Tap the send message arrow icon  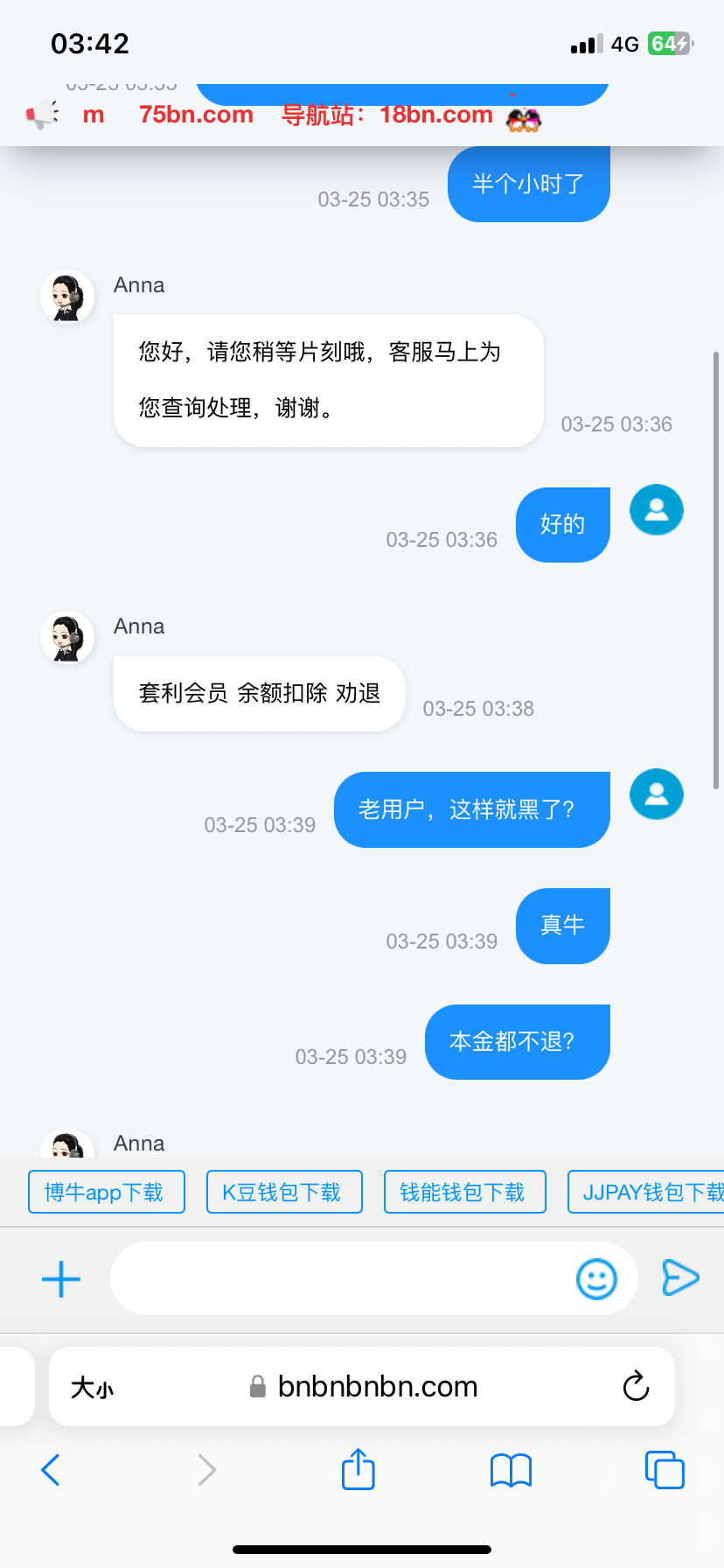click(680, 1278)
